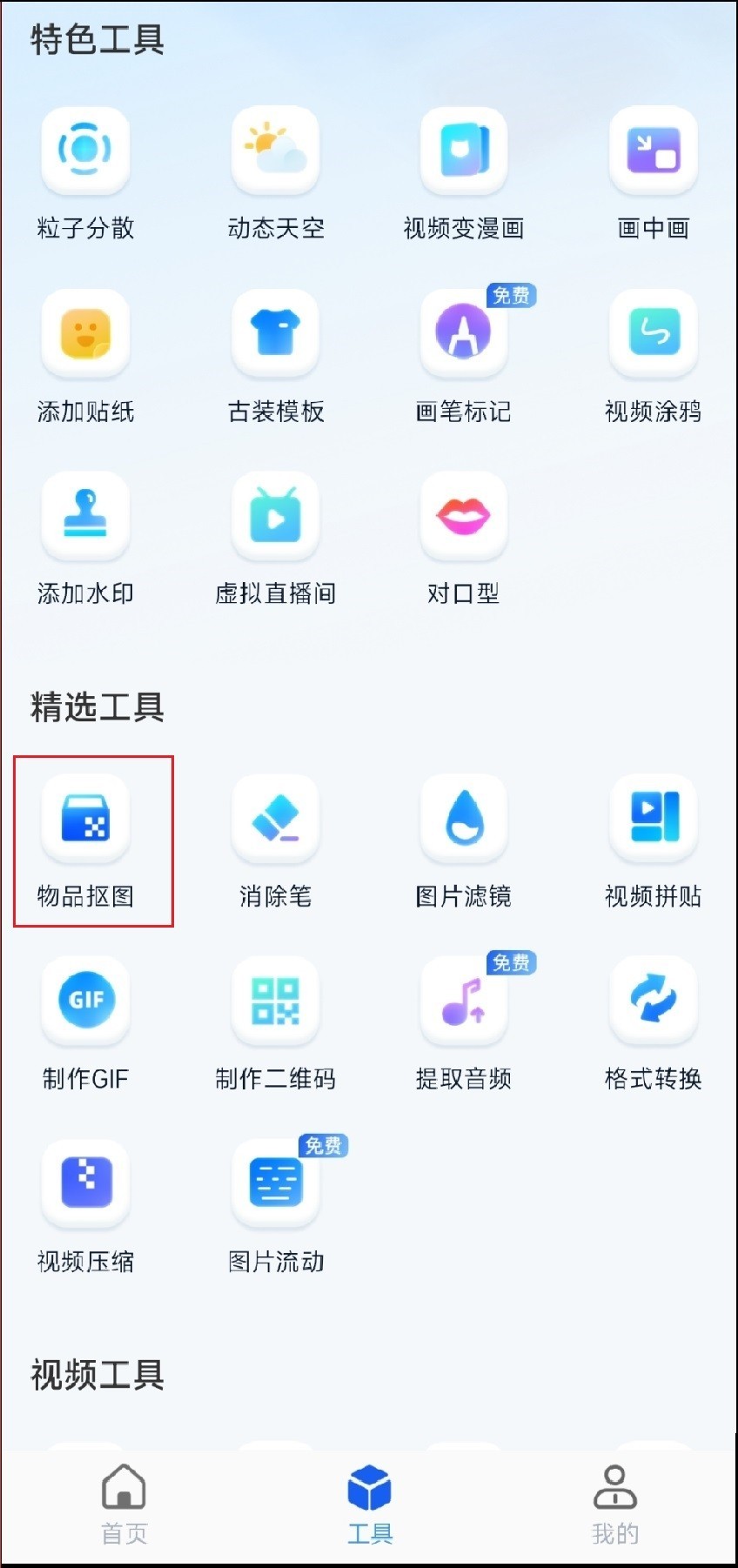738x1568 pixels.
Task: Tap the 制作GIF tool
Action: [85, 1001]
